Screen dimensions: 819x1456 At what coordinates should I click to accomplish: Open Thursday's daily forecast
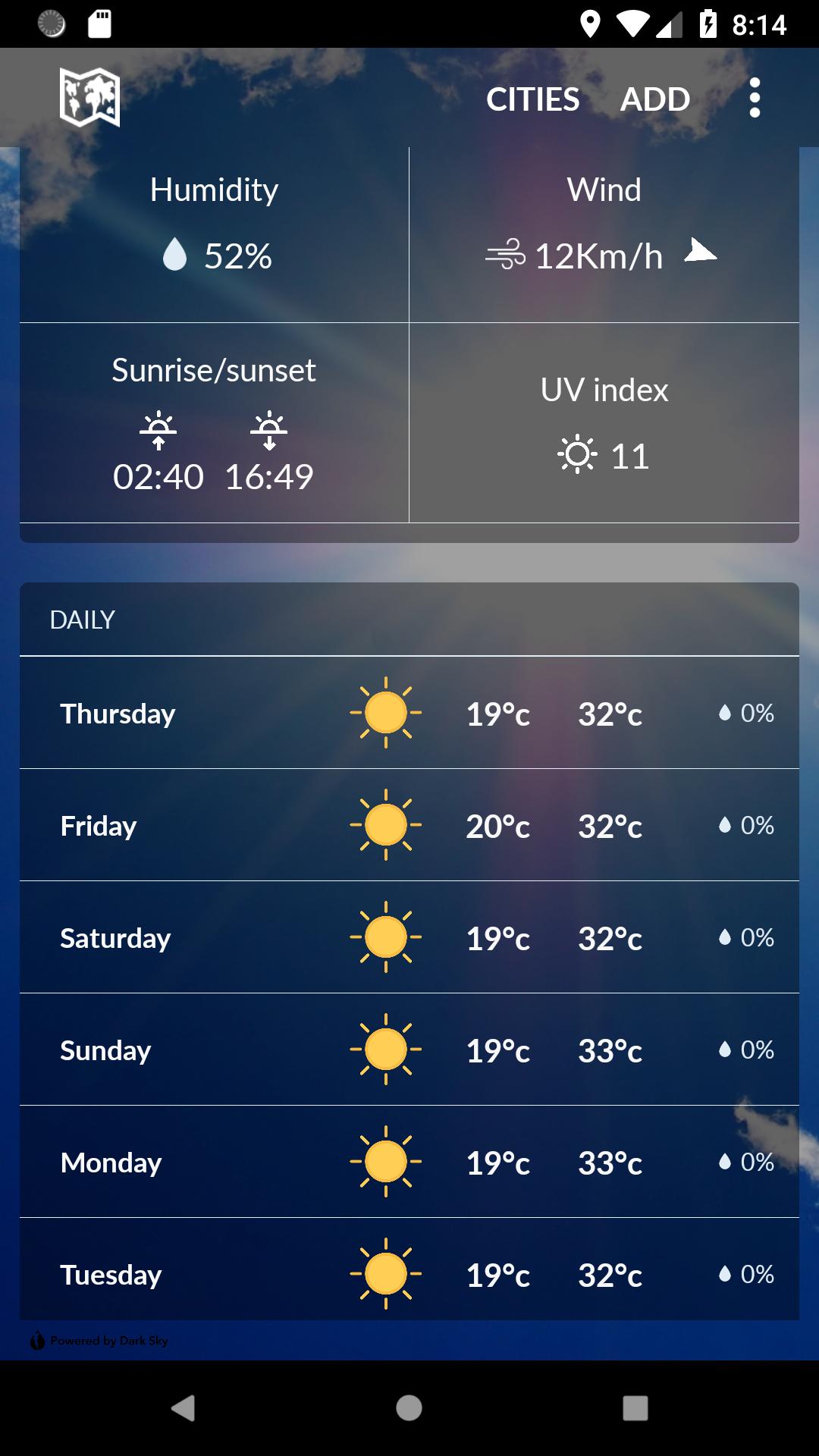click(x=409, y=713)
